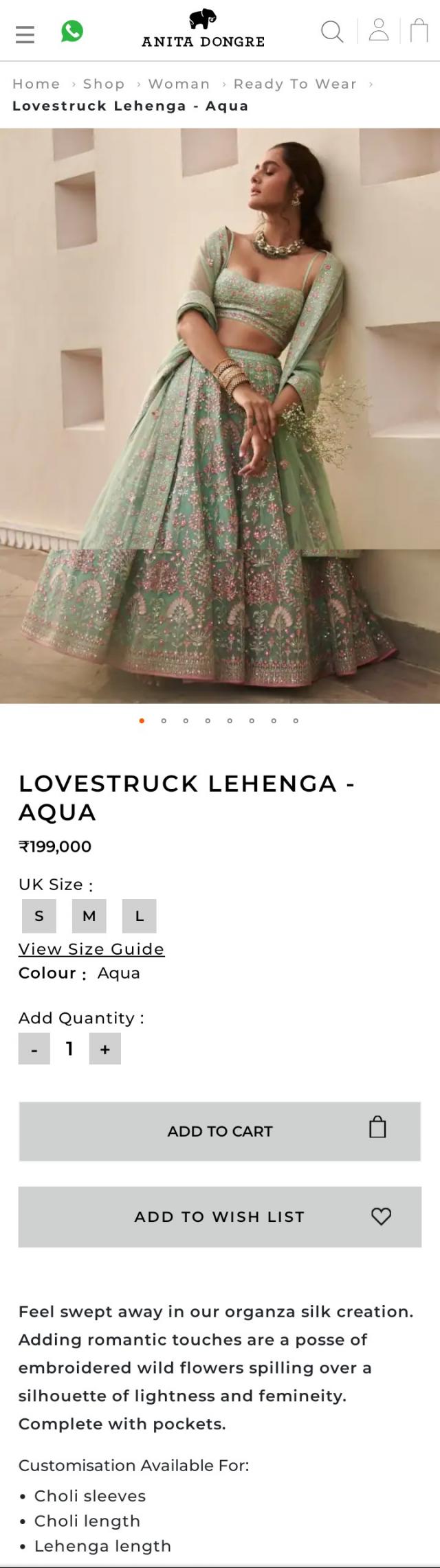Open the shopping bag in header
The width and height of the screenshot is (440, 1568).
tap(419, 30)
